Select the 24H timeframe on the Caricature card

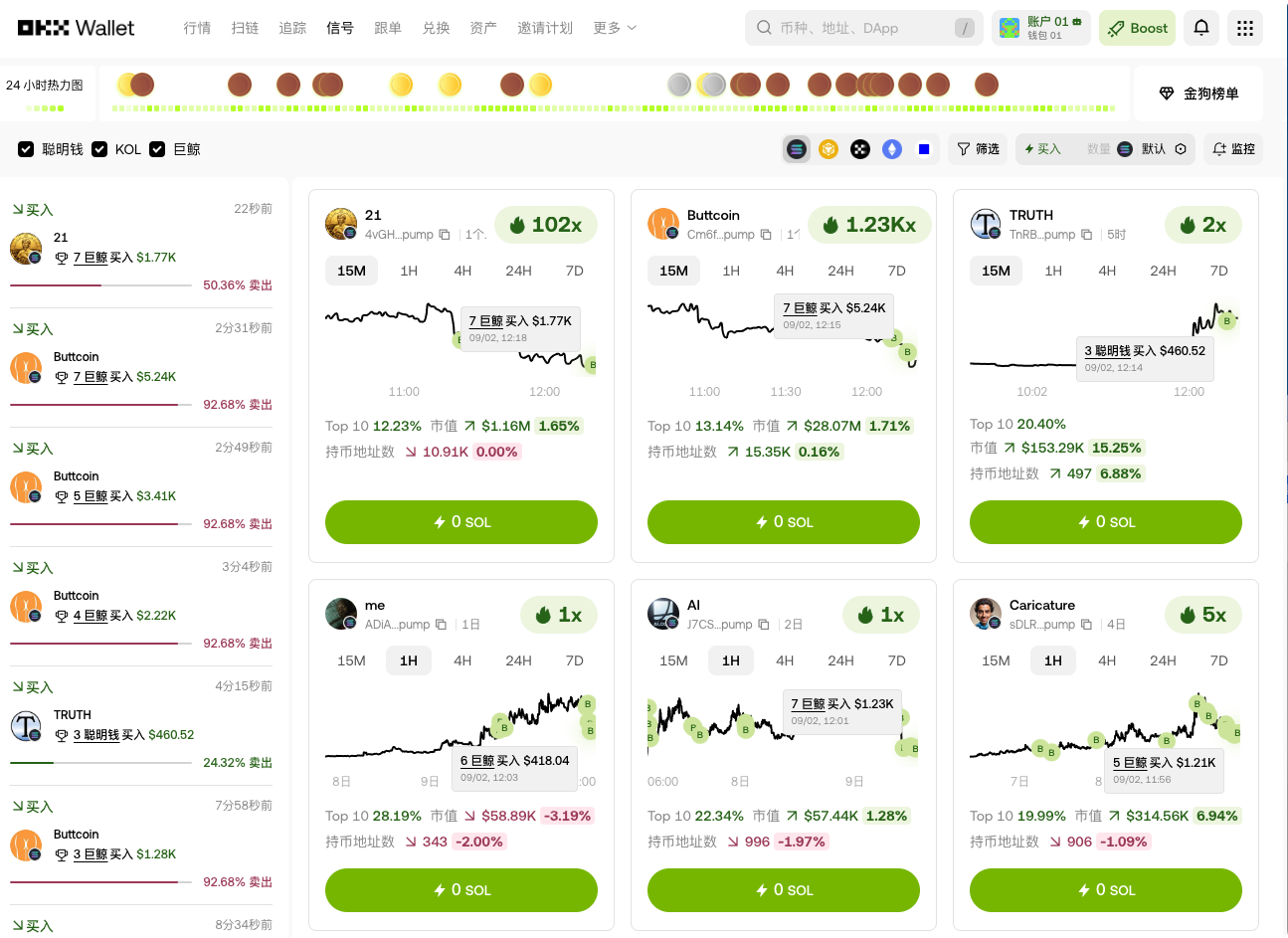[1163, 660]
